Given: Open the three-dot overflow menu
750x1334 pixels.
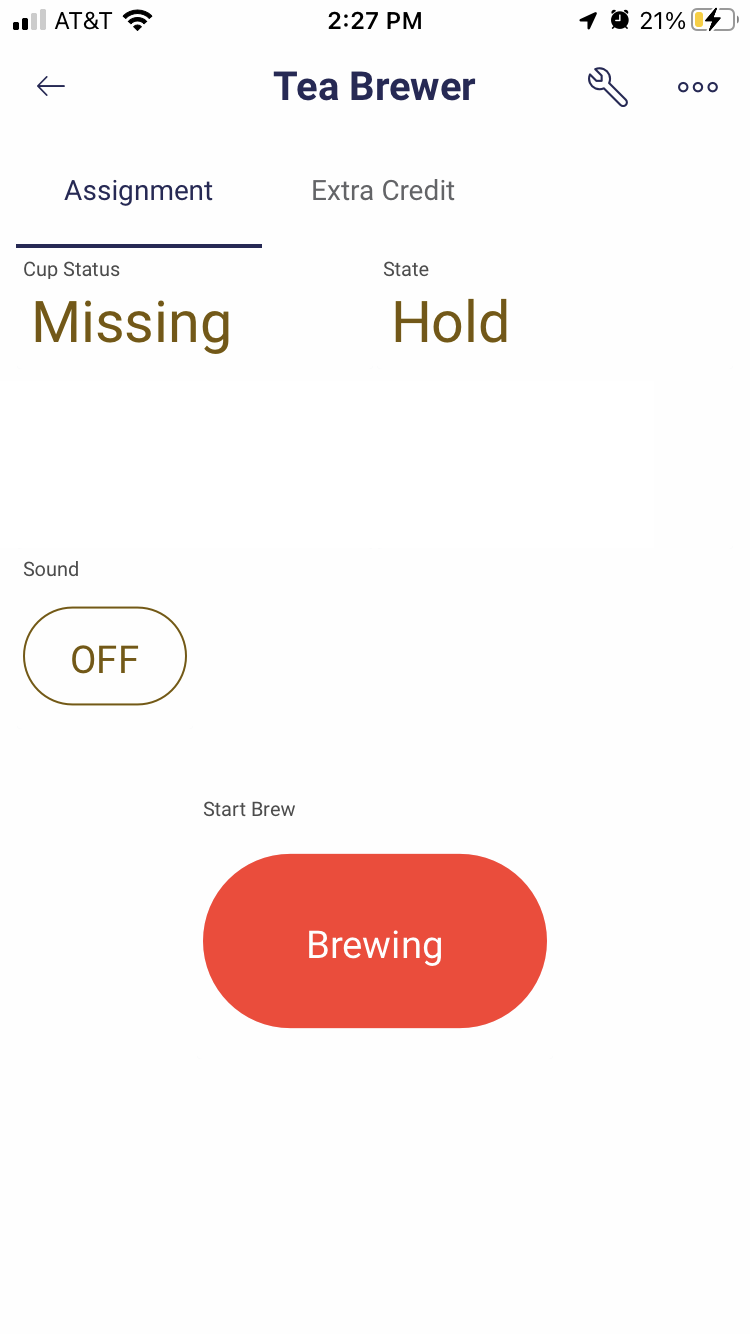Looking at the screenshot, I should point(698,87).
